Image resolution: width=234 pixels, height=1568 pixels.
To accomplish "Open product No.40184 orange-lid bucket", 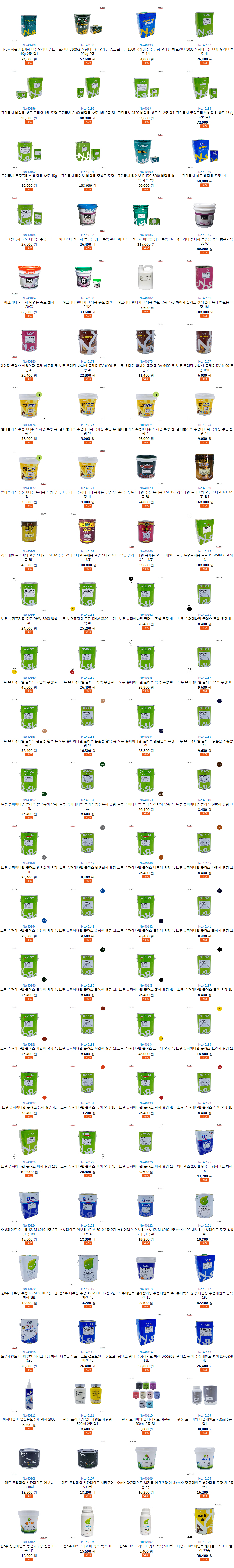I will coord(29,278).
